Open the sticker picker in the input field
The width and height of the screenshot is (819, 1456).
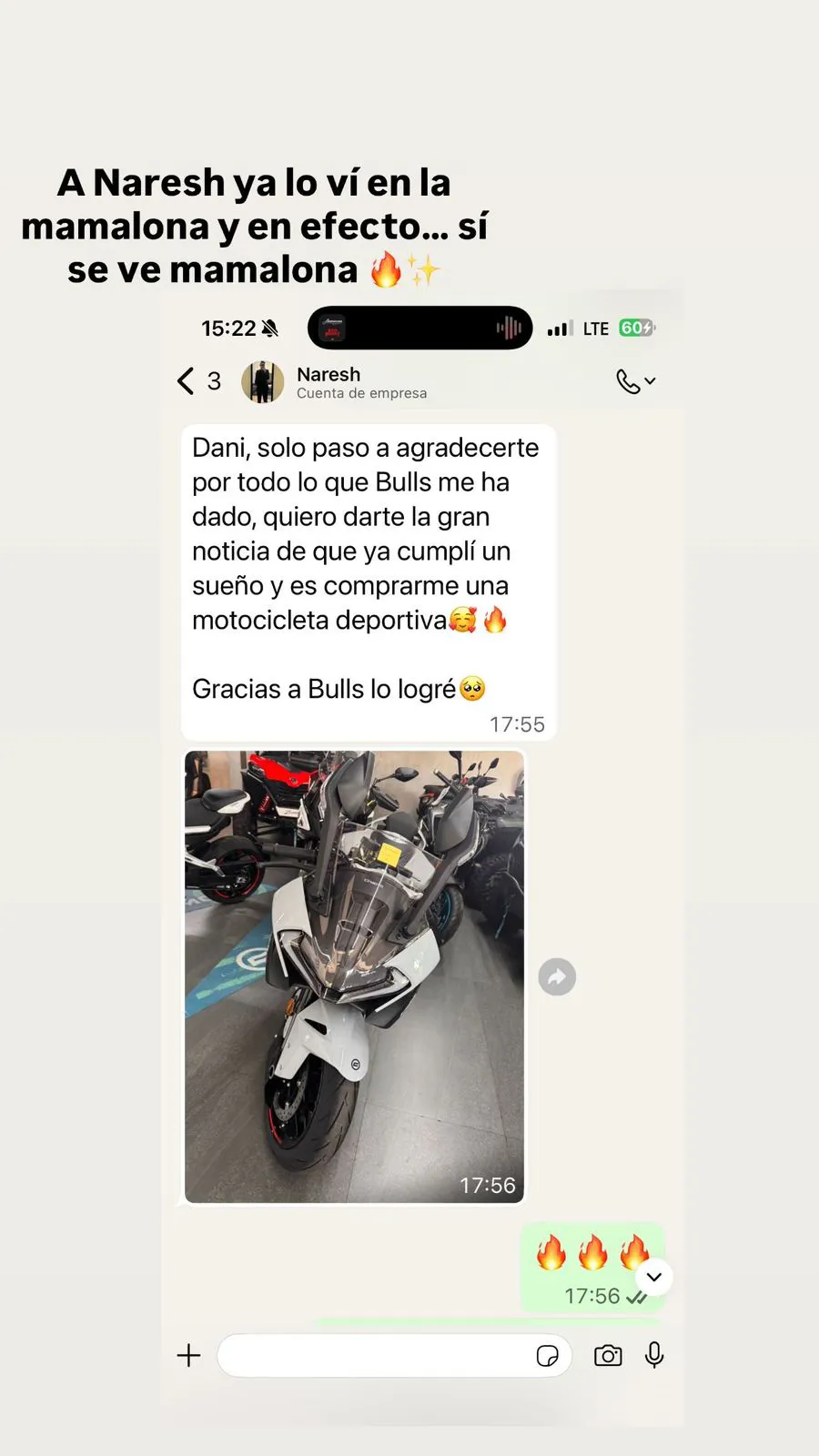[x=548, y=1355]
